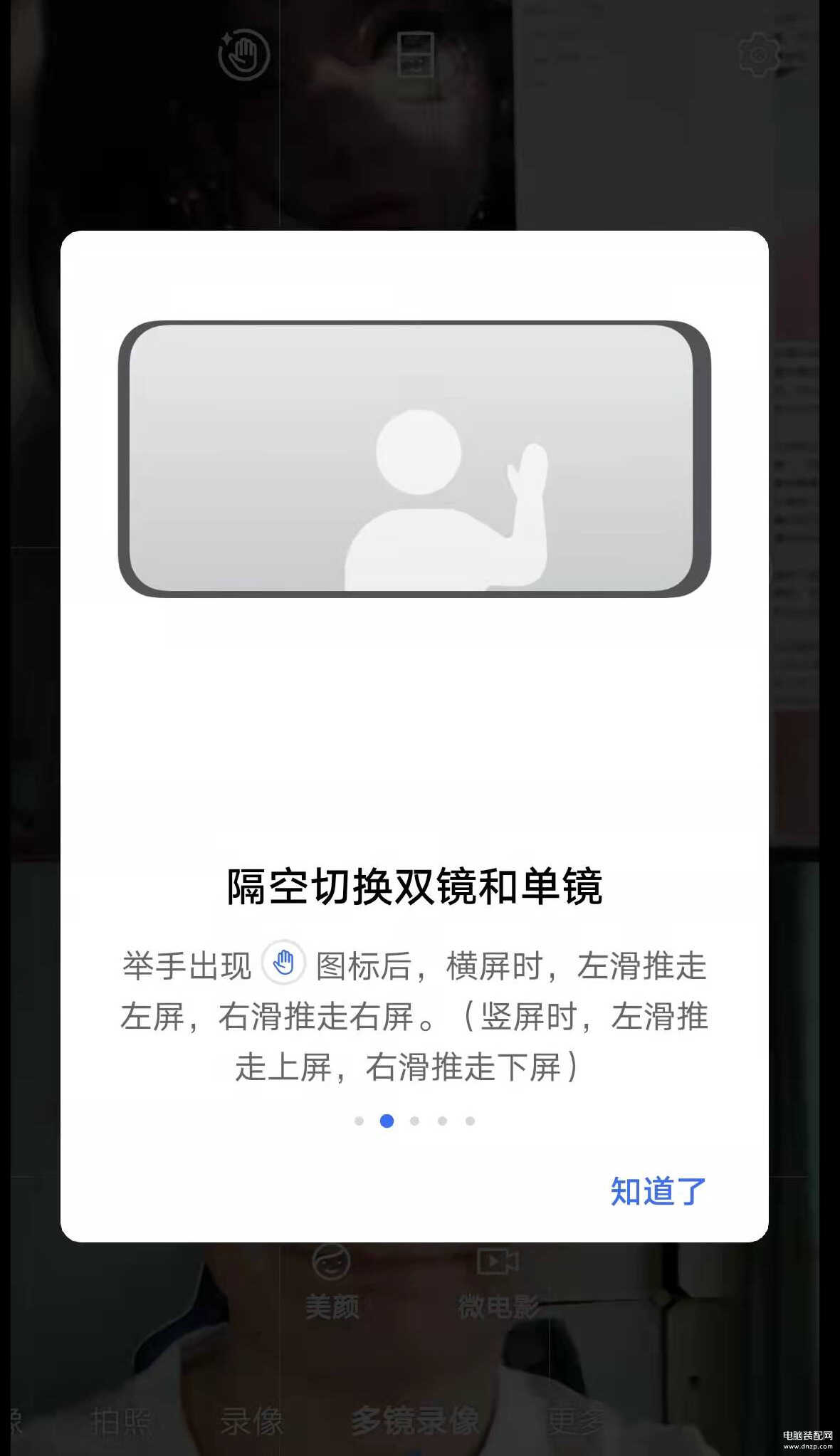Dismiss the dialog with 知道了

pyautogui.click(x=658, y=1191)
